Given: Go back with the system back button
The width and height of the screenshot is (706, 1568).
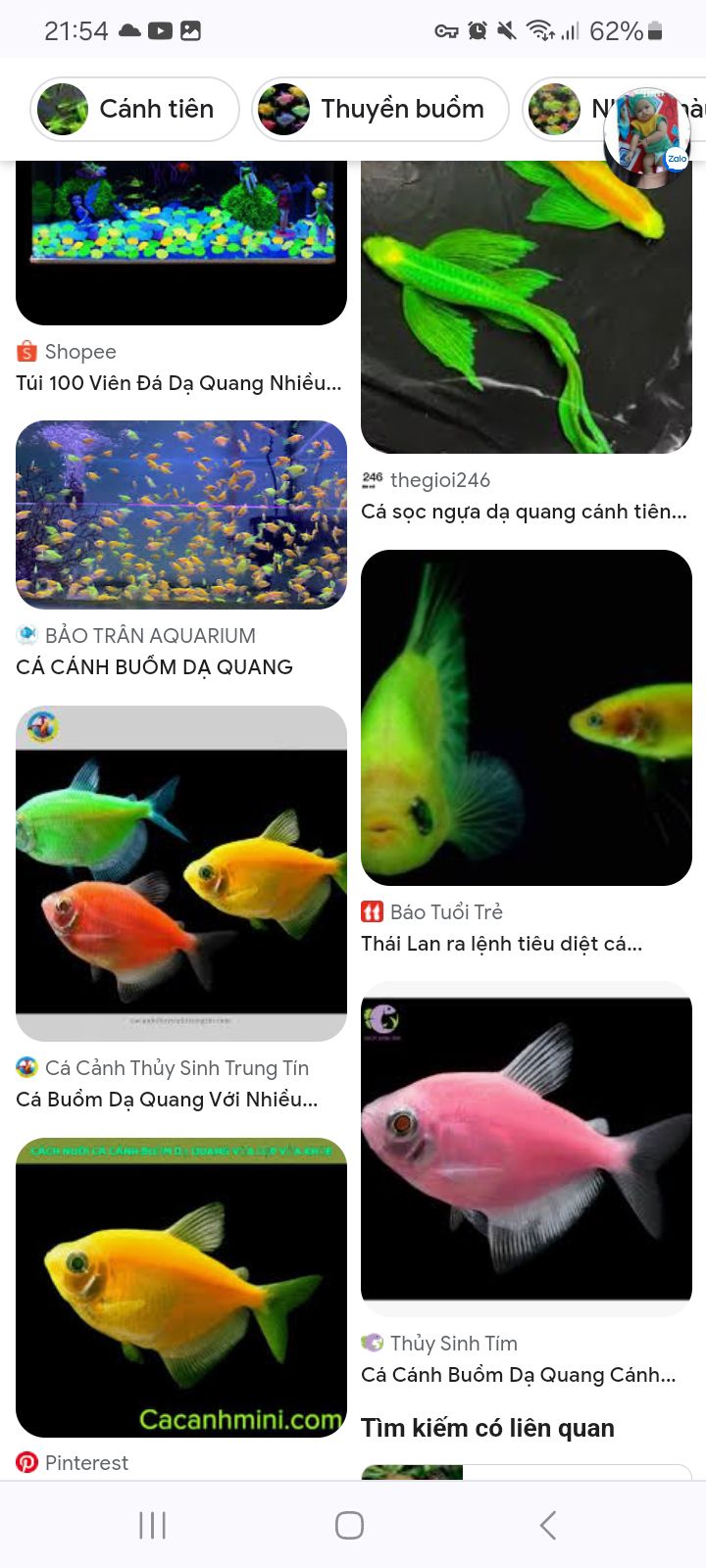Looking at the screenshot, I should click(x=548, y=1525).
